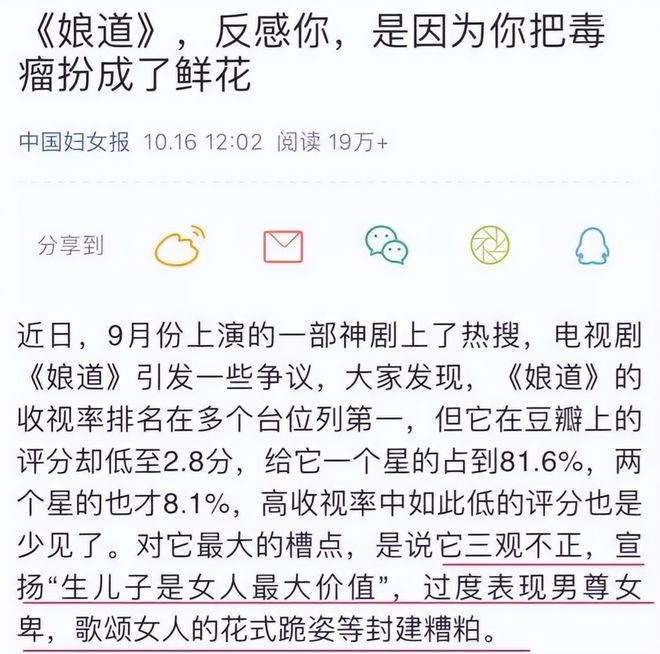Share to WeChat Moments shutter icon

pos(490,245)
